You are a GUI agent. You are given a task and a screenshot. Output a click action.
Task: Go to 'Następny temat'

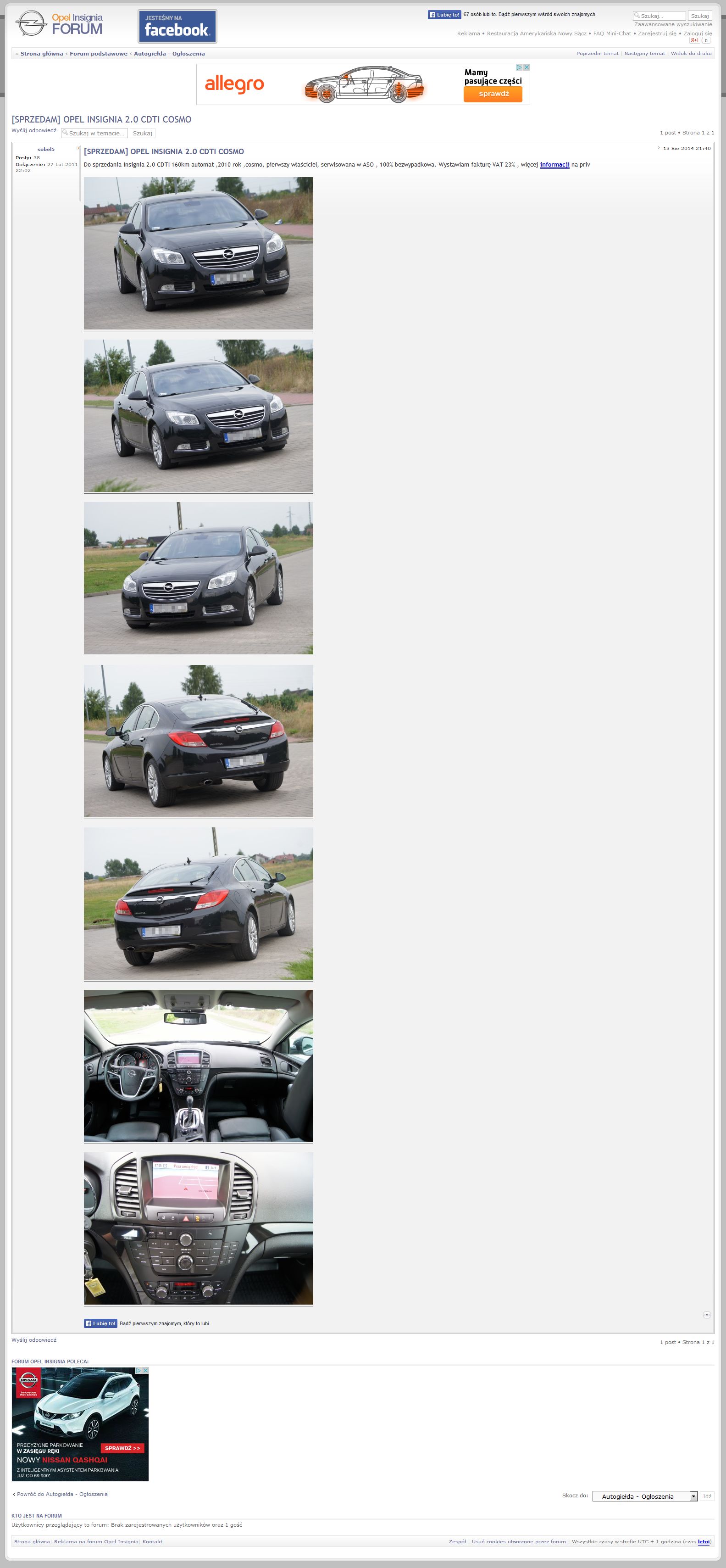644,54
